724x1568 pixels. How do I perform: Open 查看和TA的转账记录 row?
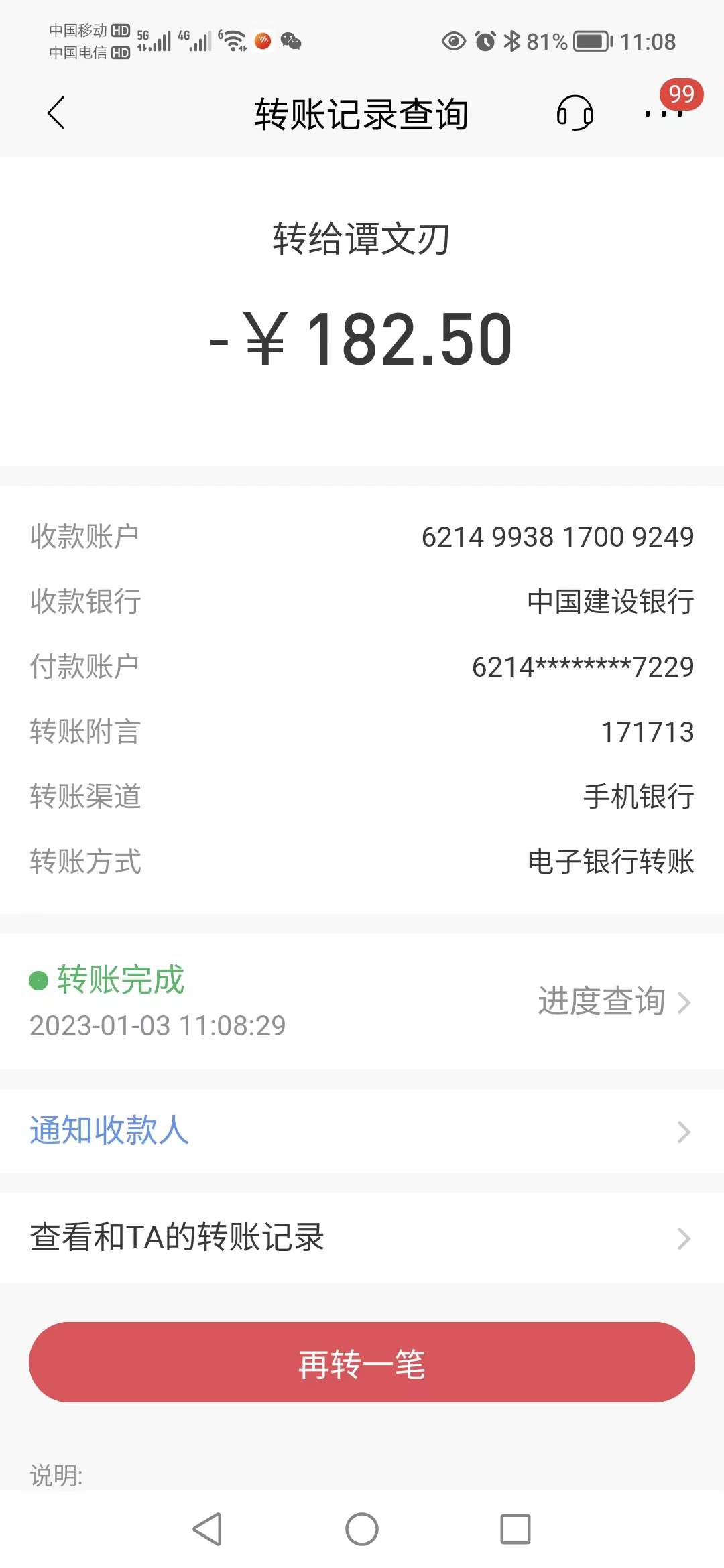pos(362,1238)
